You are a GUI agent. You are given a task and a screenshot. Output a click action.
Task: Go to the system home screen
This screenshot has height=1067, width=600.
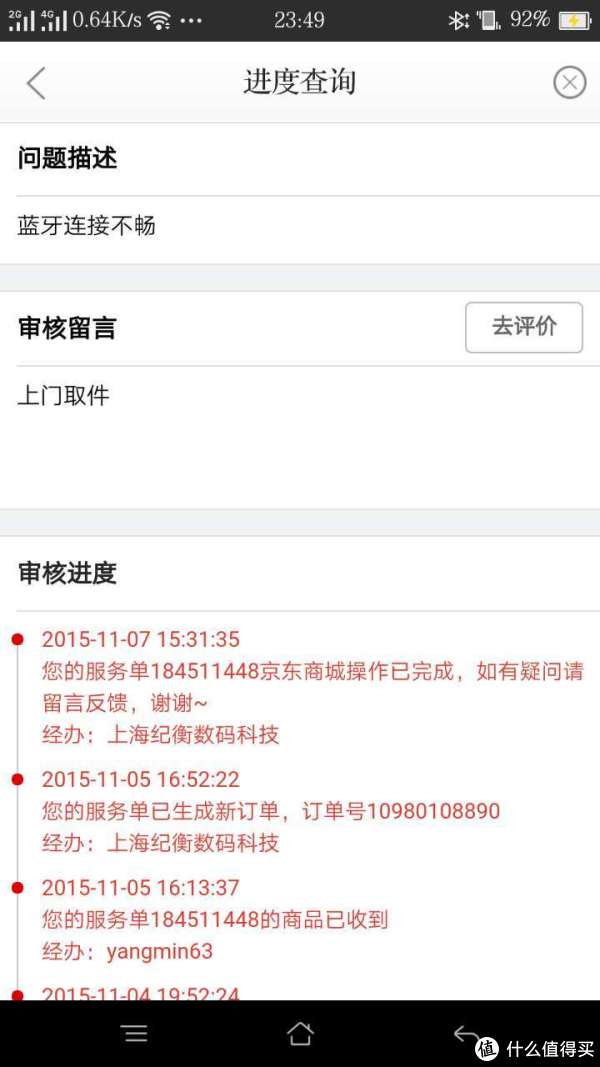coord(300,1034)
